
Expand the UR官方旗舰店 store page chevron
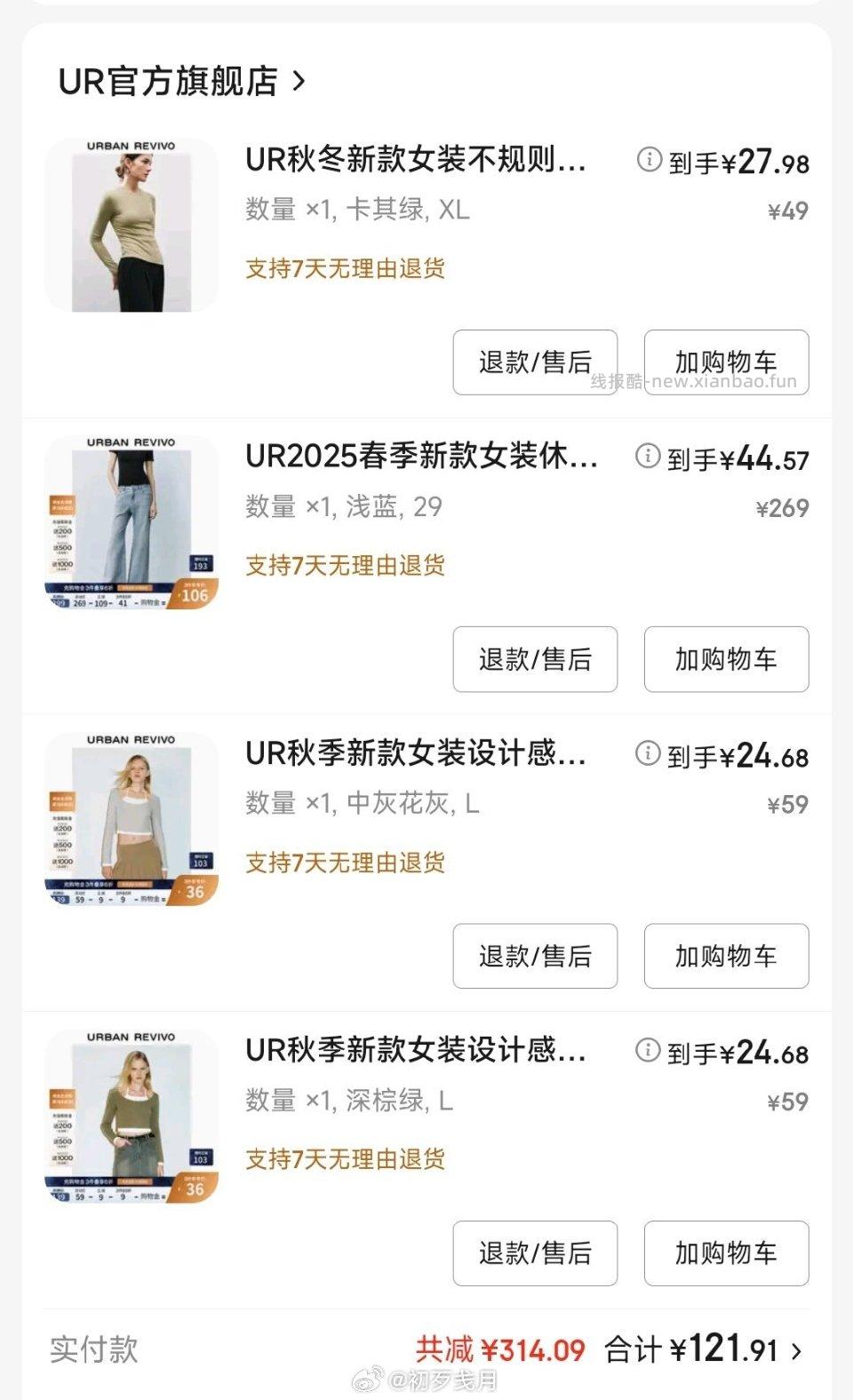coord(299,80)
